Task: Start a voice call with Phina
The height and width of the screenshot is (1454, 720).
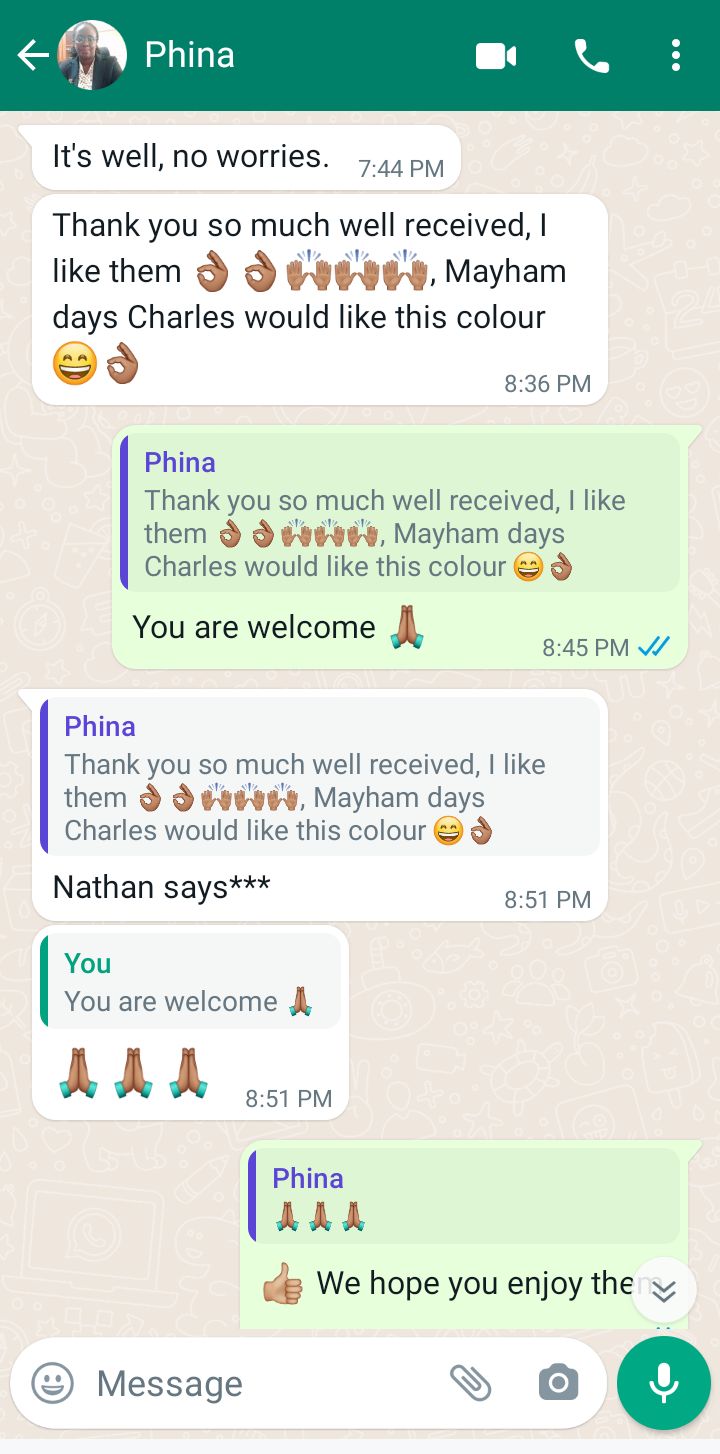Action: click(x=592, y=56)
